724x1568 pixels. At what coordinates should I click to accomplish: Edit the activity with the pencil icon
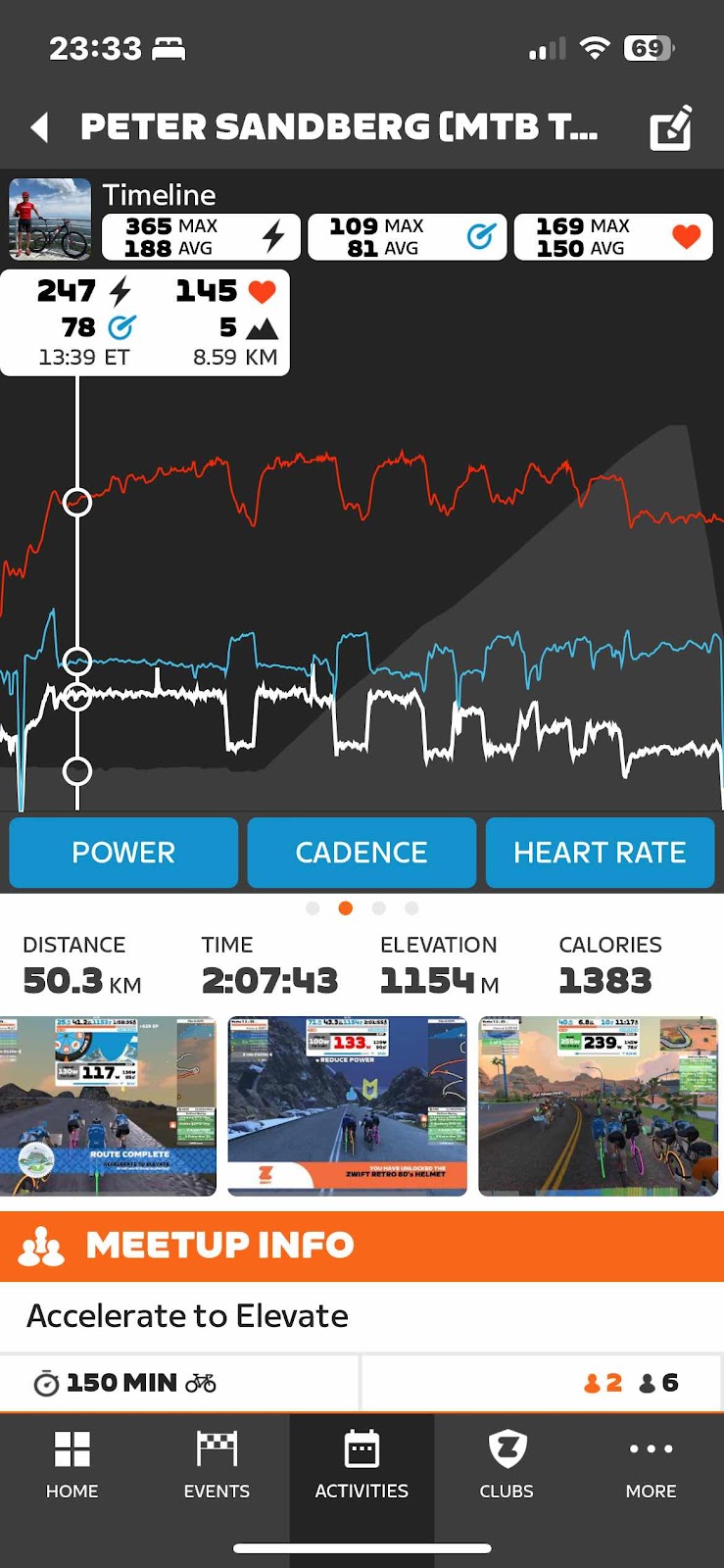(x=672, y=127)
